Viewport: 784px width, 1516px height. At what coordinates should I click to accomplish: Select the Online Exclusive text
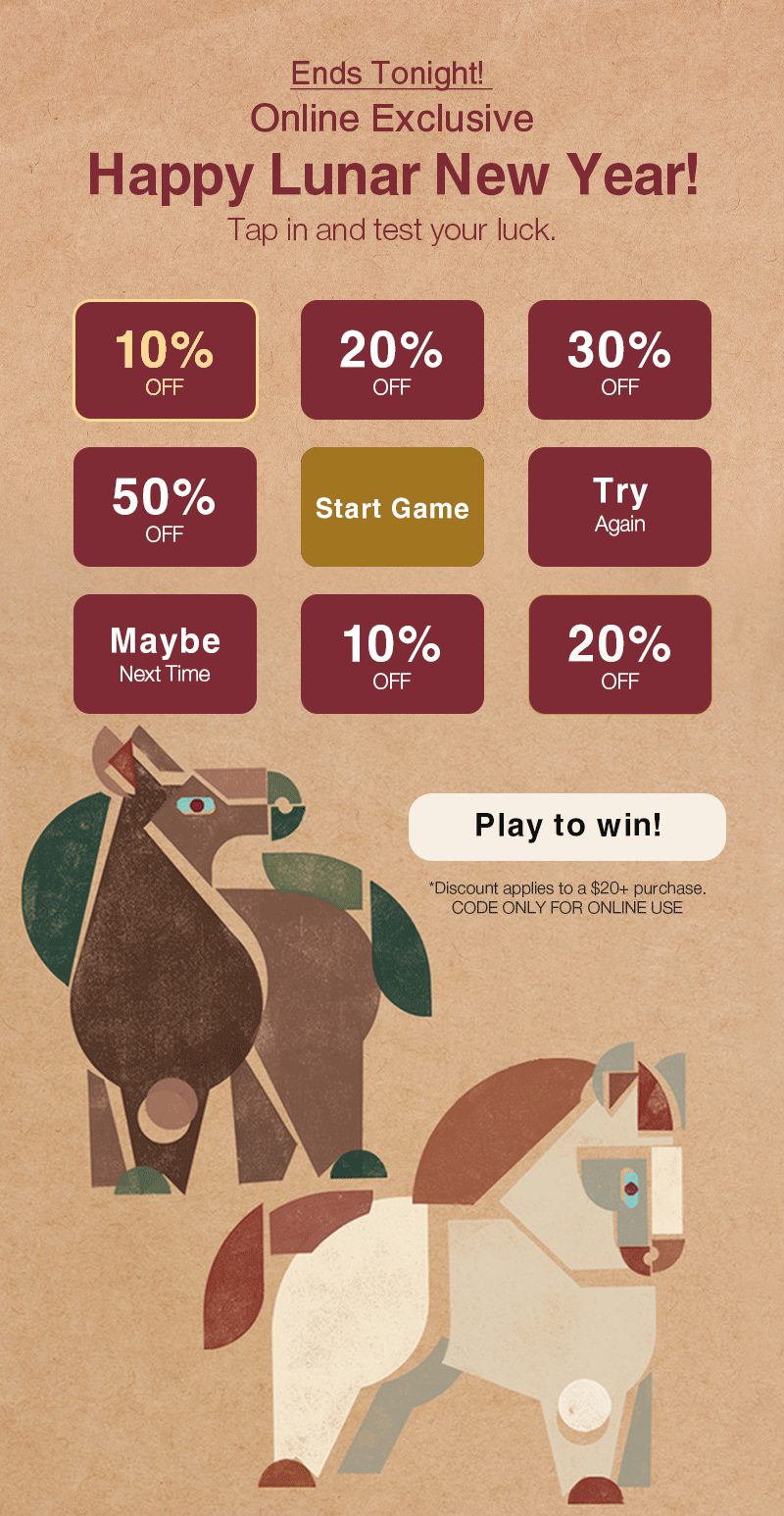point(392,118)
